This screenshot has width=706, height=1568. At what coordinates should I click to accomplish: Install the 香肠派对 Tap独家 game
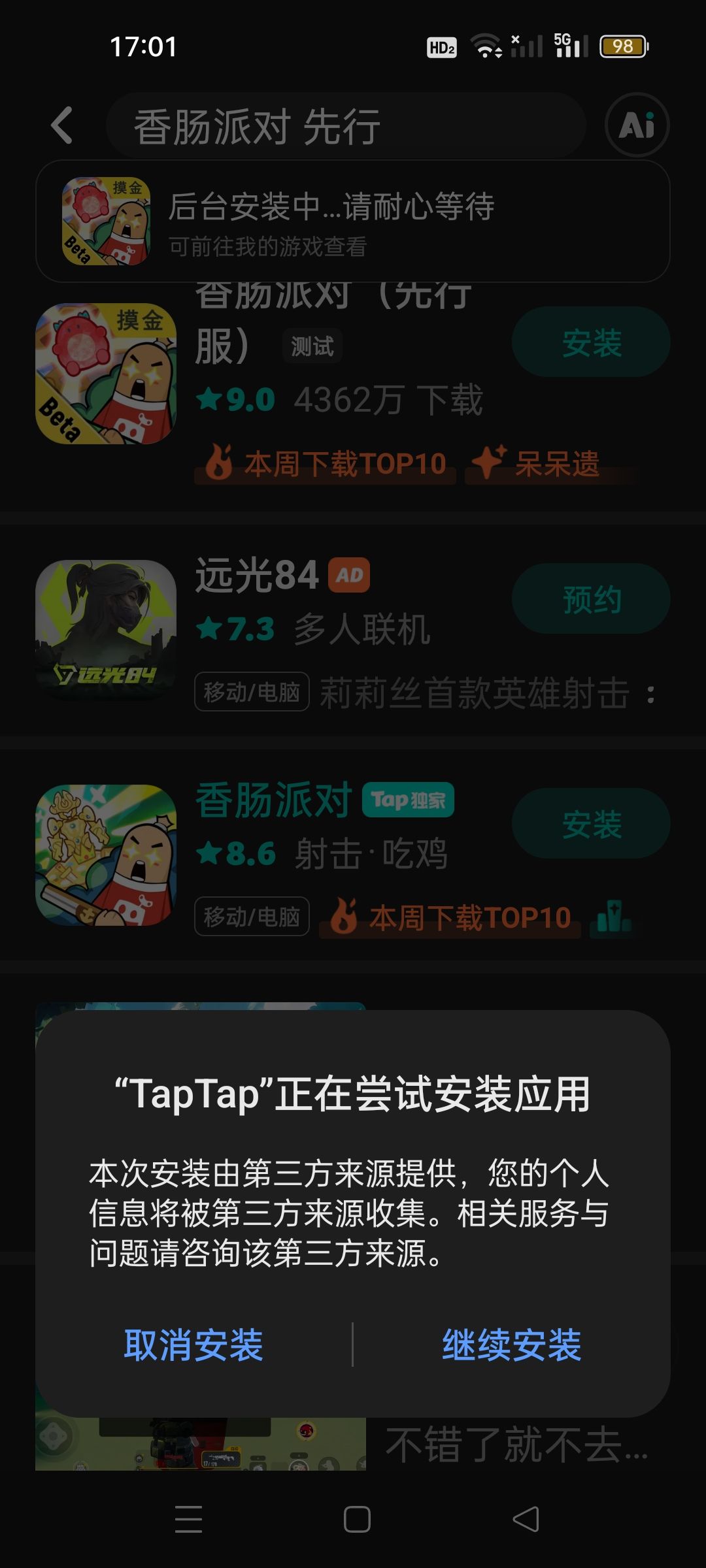pos(591,823)
